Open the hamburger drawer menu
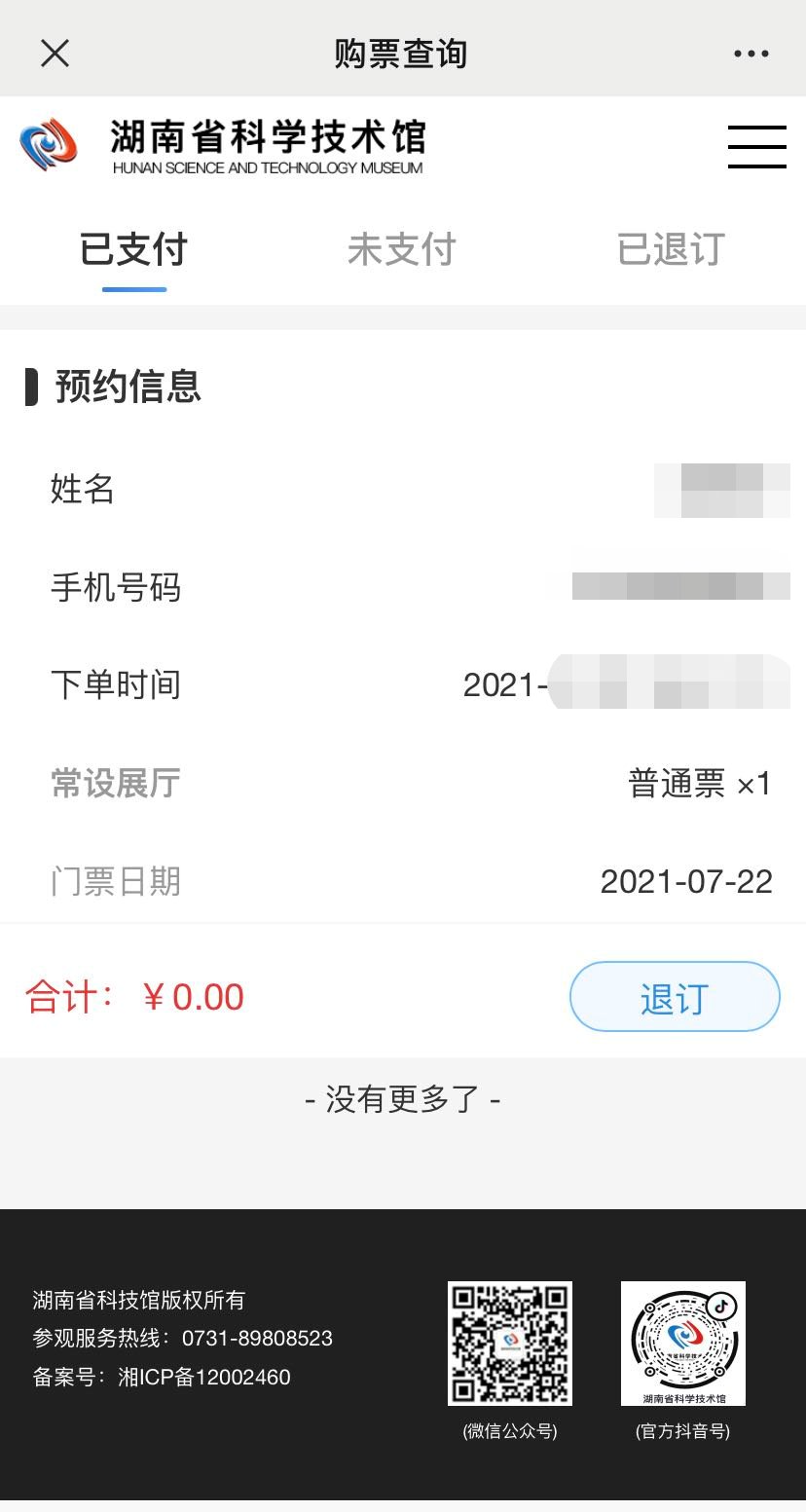 pyautogui.click(x=756, y=147)
